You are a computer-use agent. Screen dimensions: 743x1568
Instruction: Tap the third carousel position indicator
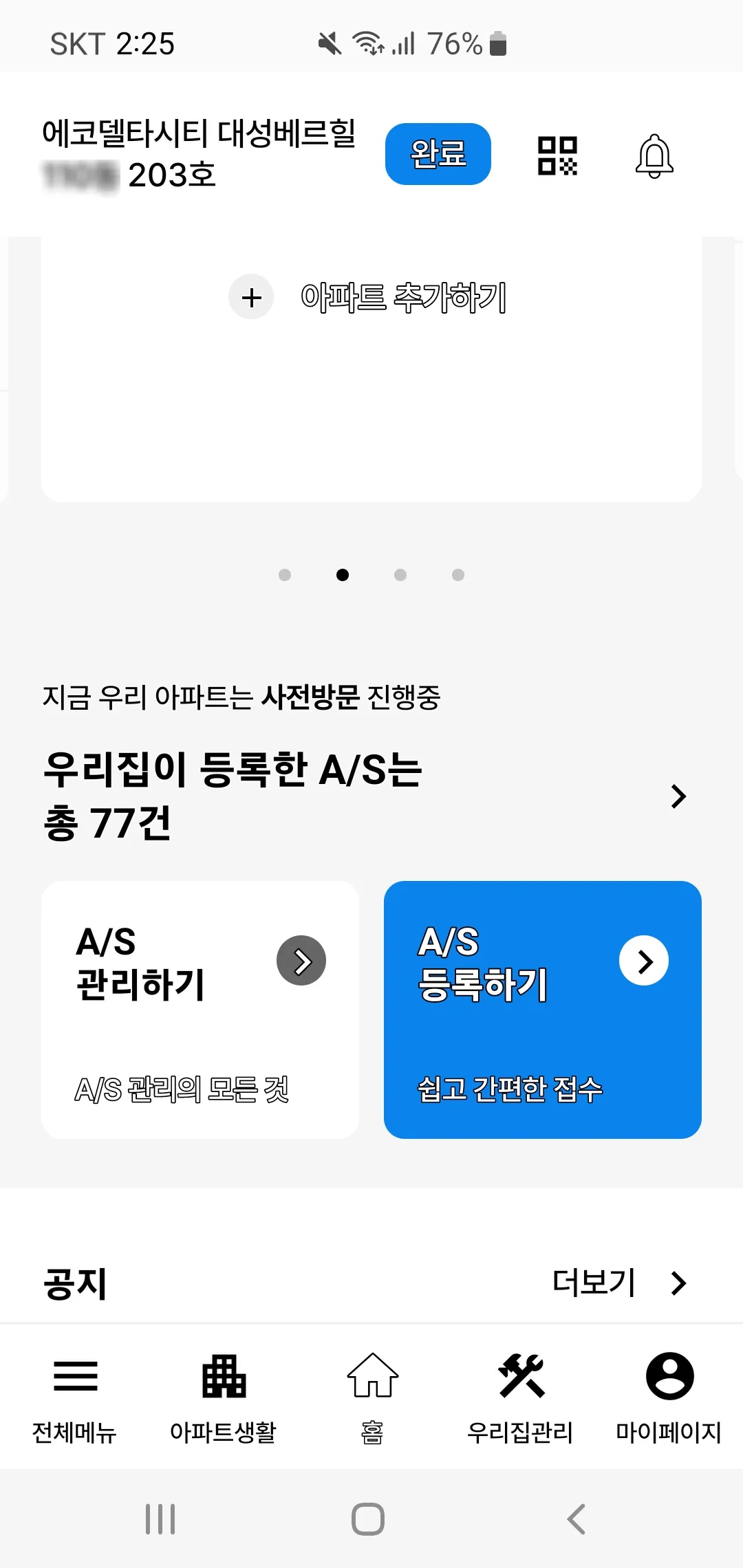click(400, 575)
